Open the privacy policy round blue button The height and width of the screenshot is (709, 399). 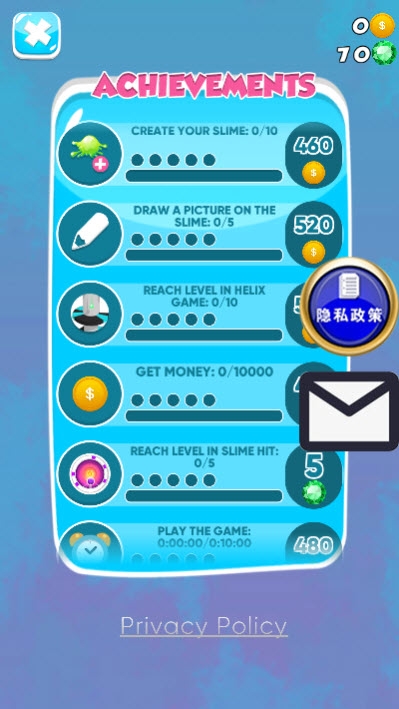tap(349, 306)
